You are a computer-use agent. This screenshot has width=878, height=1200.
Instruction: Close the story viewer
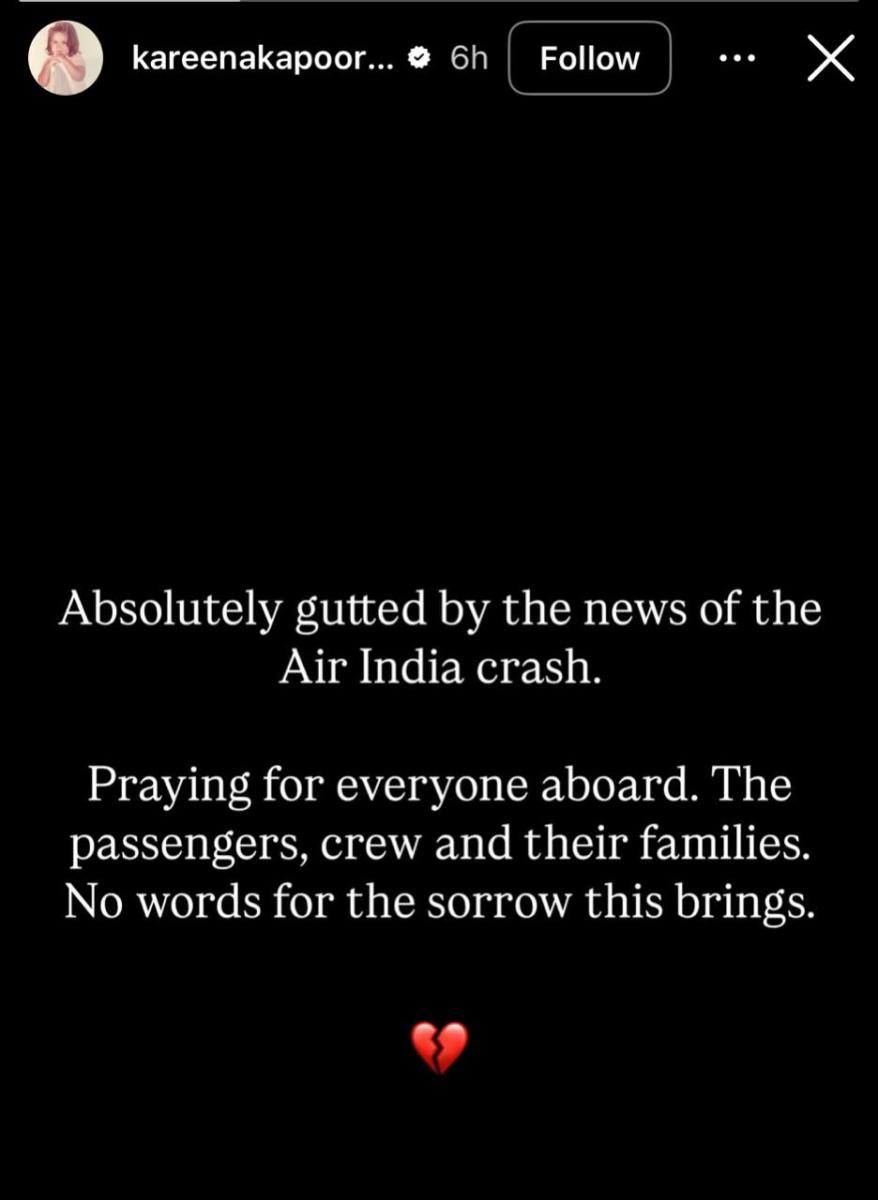(830, 59)
